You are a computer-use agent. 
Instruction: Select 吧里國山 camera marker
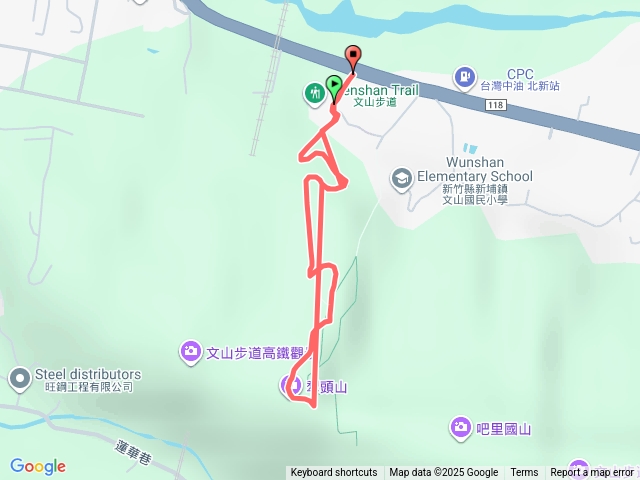[x=461, y=428]
